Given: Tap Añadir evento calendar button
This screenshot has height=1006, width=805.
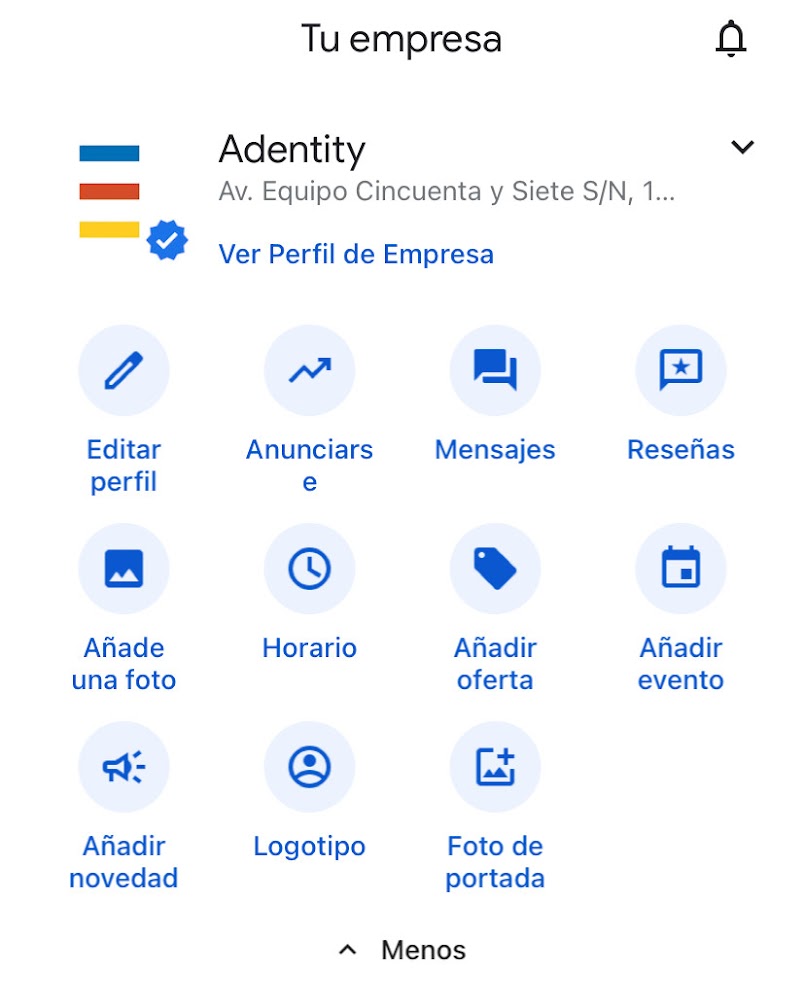Looking at the screenshot, I should pyautogui.click(x=681, y=569).
